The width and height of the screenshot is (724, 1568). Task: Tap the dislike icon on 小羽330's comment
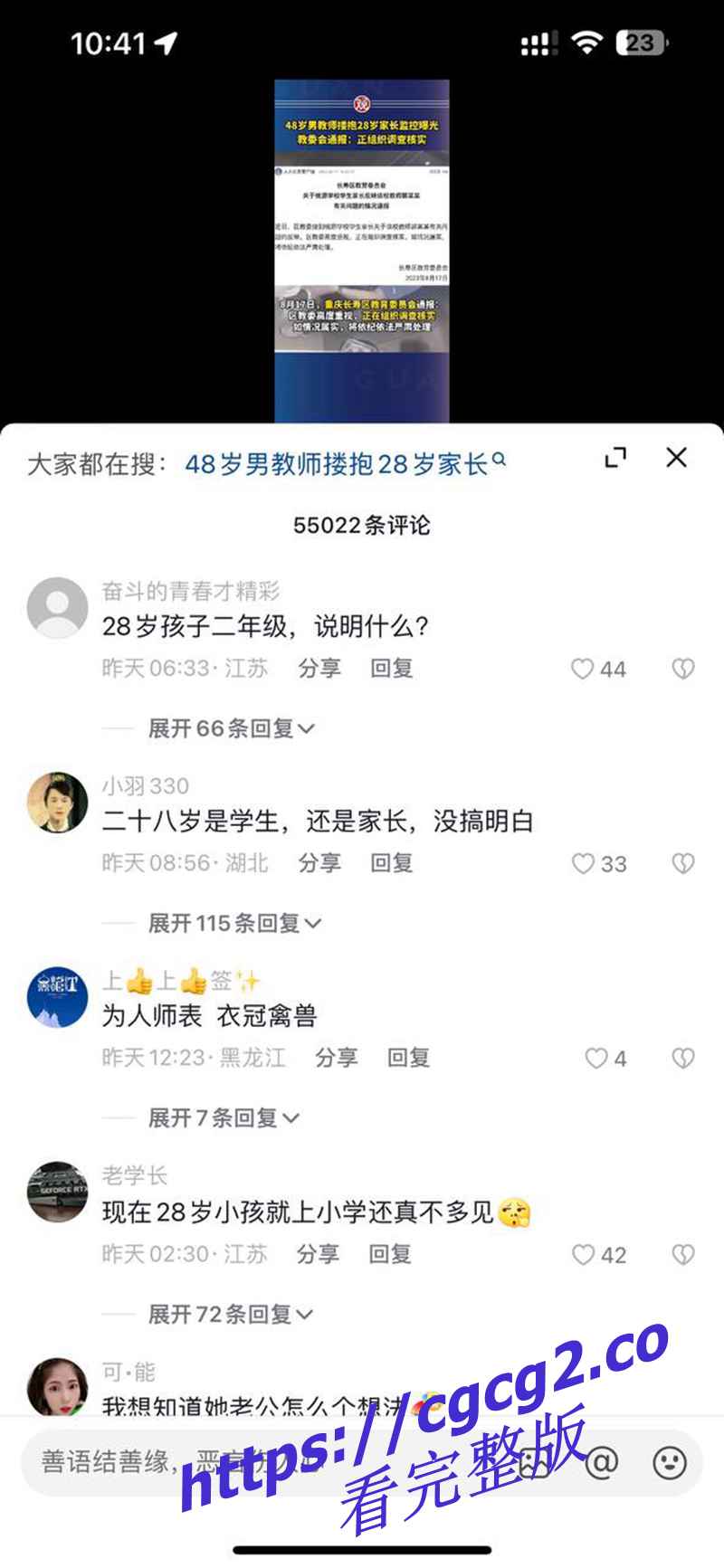[683, 863]
